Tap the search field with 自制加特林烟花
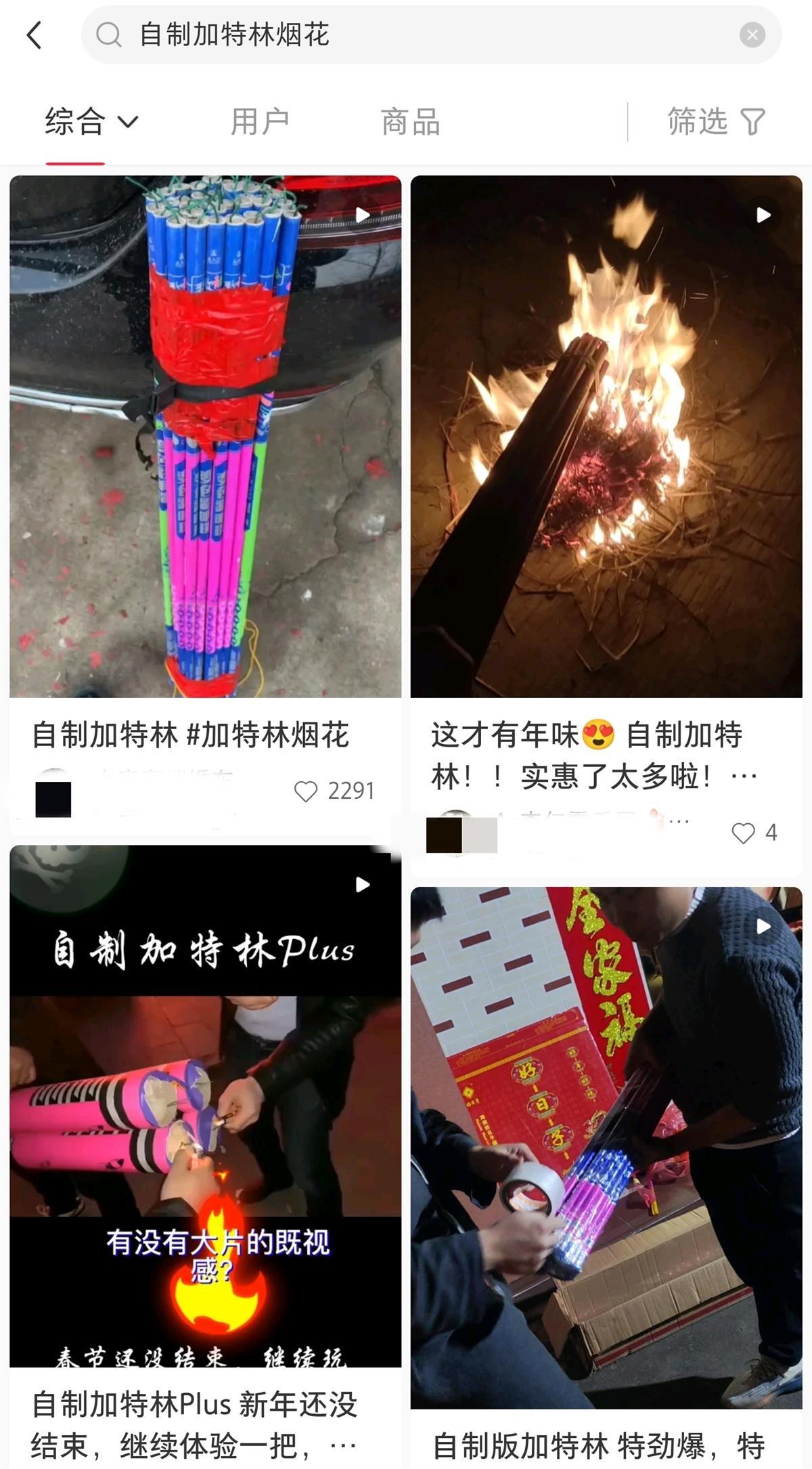The width and height of the screenshot is (812, 1469). (x=406, y=35)
